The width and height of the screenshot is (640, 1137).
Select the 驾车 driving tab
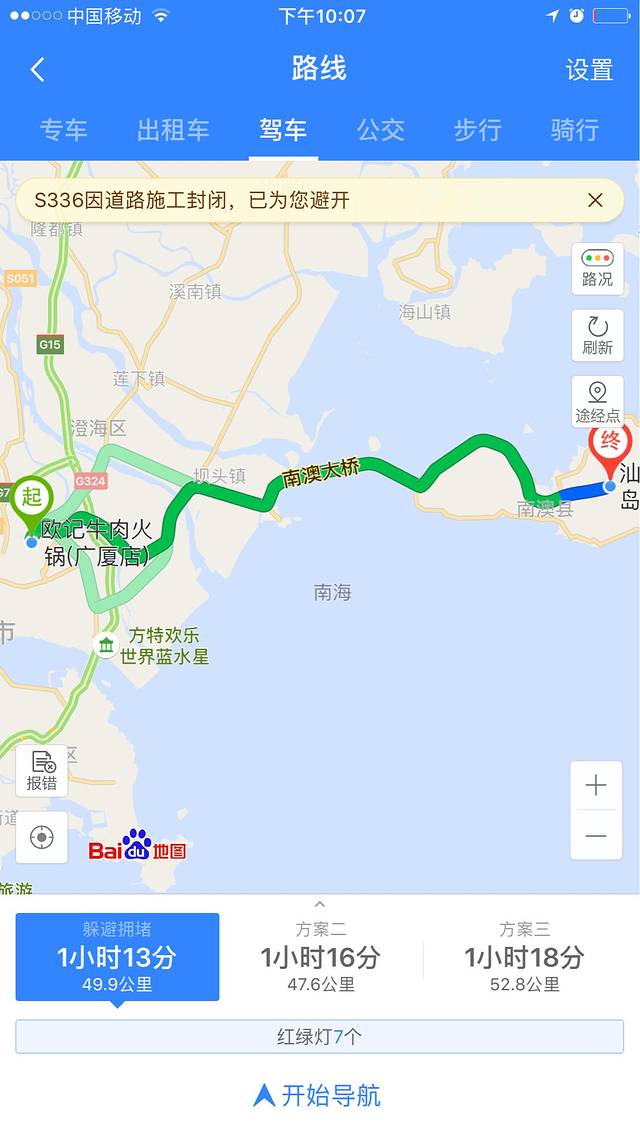point(283,130)
